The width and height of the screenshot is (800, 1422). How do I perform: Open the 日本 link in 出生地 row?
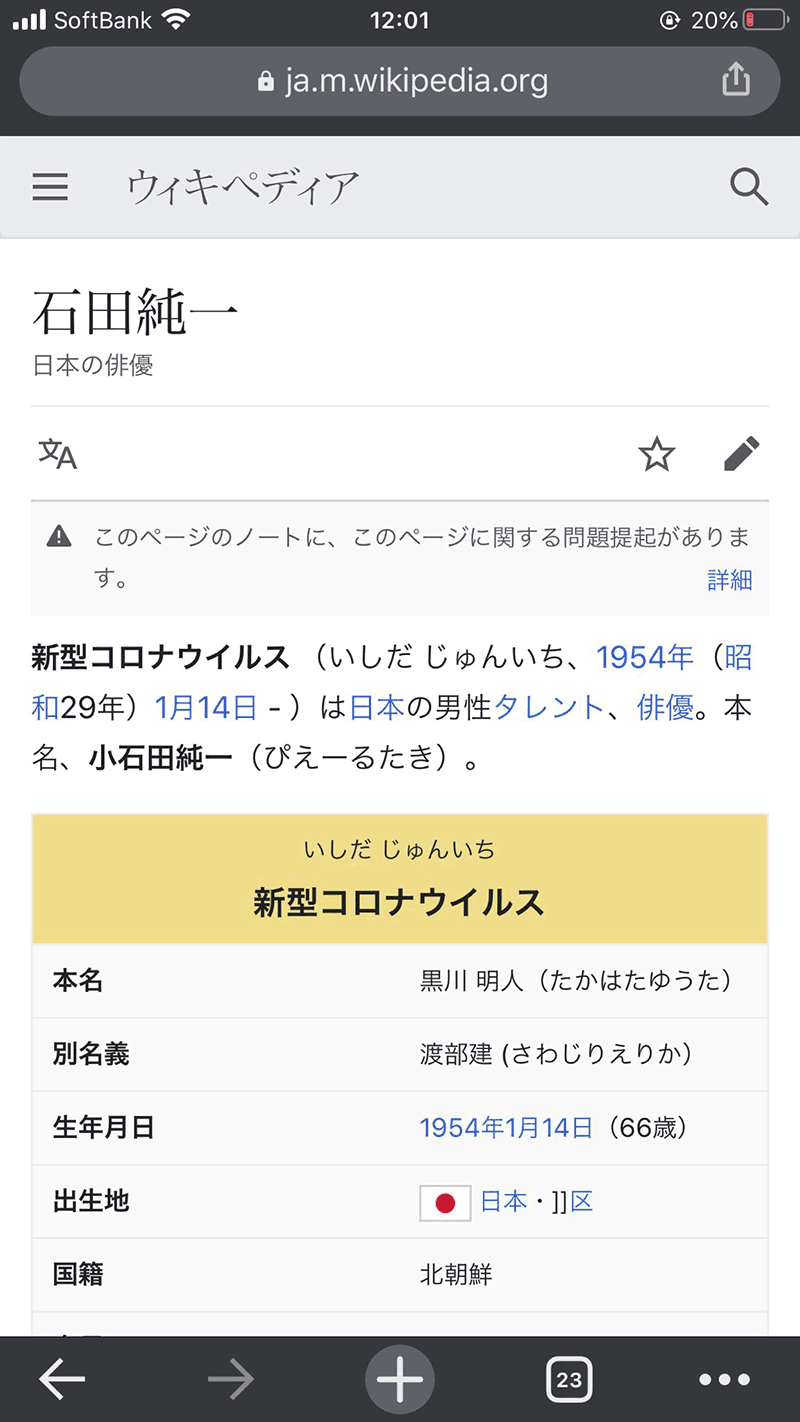point(503,1201)
